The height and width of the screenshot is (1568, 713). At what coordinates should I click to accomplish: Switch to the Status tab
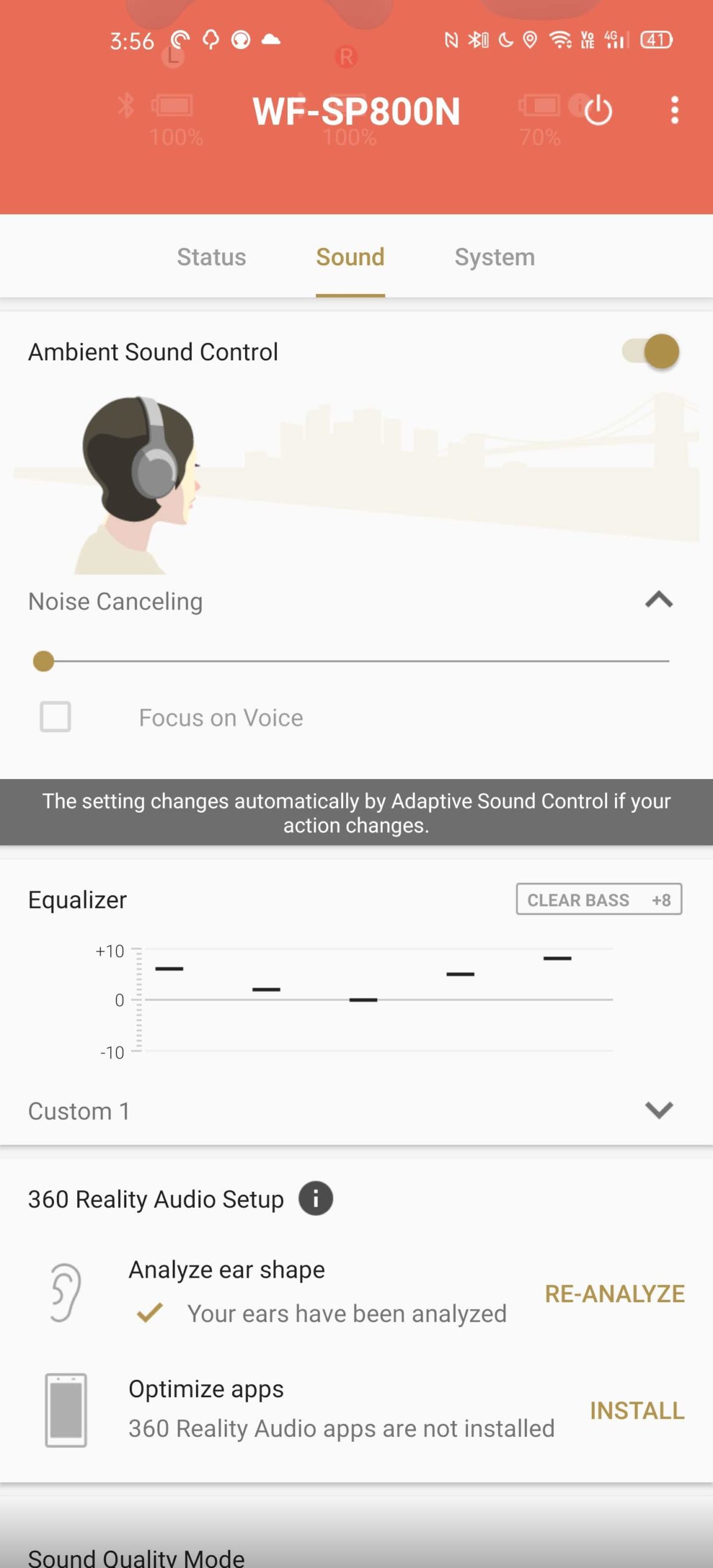(x=211, y=257)
